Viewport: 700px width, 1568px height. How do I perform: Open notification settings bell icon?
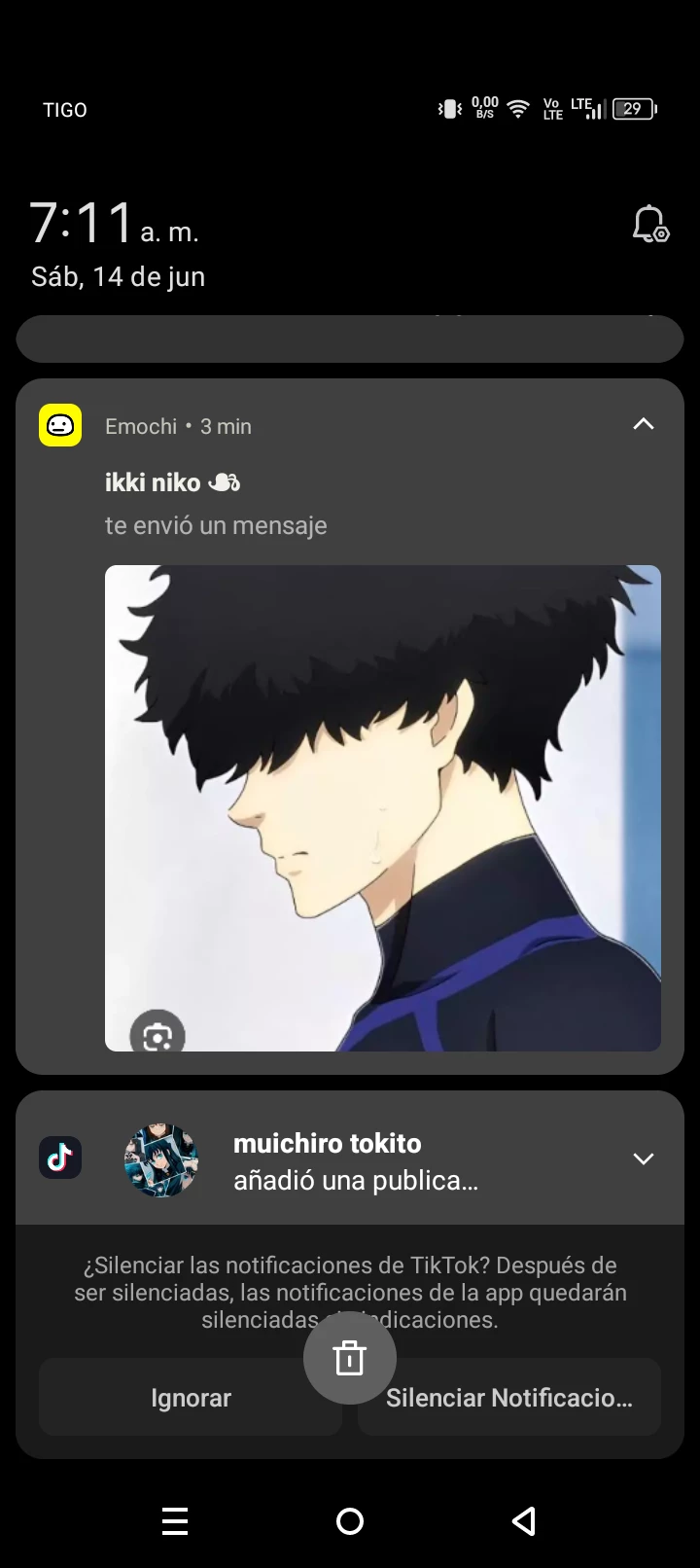pyautogui.click(x=649, y=225)
